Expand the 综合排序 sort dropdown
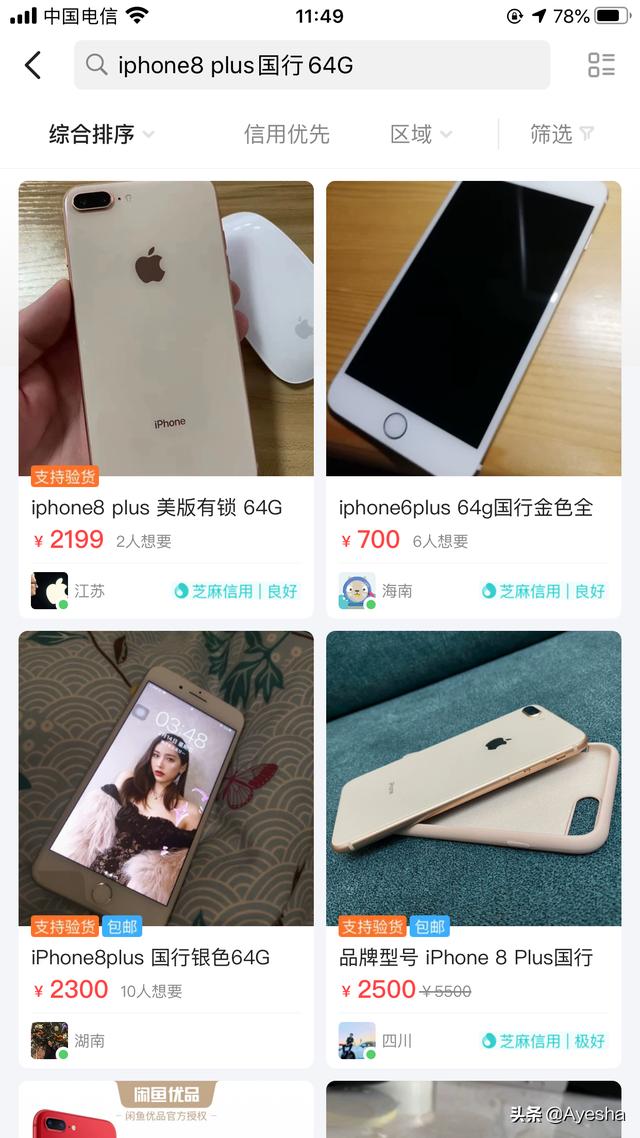The height and width of the screenshot is (1138, 640). coord(102,134)
